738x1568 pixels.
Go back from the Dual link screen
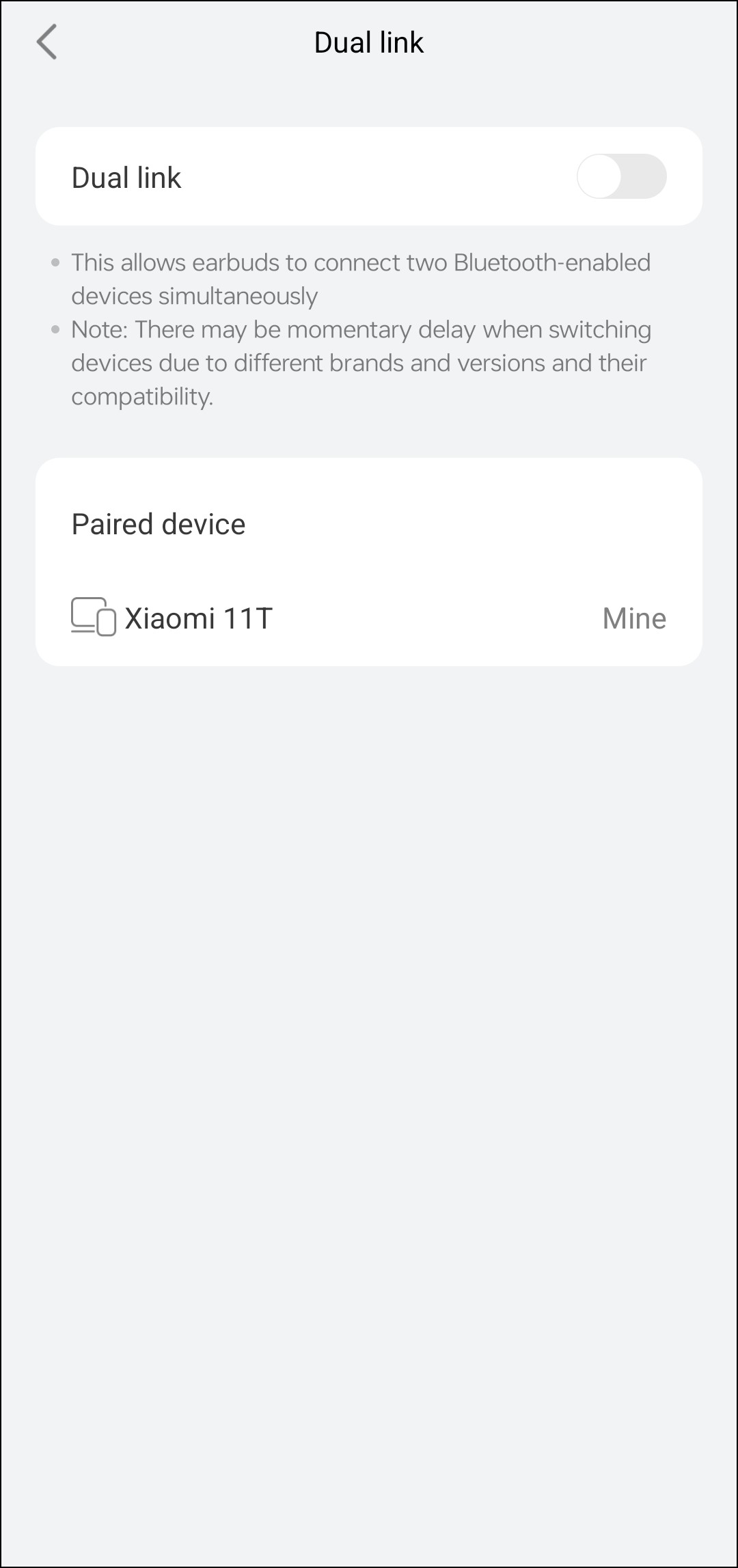[46, 42]
